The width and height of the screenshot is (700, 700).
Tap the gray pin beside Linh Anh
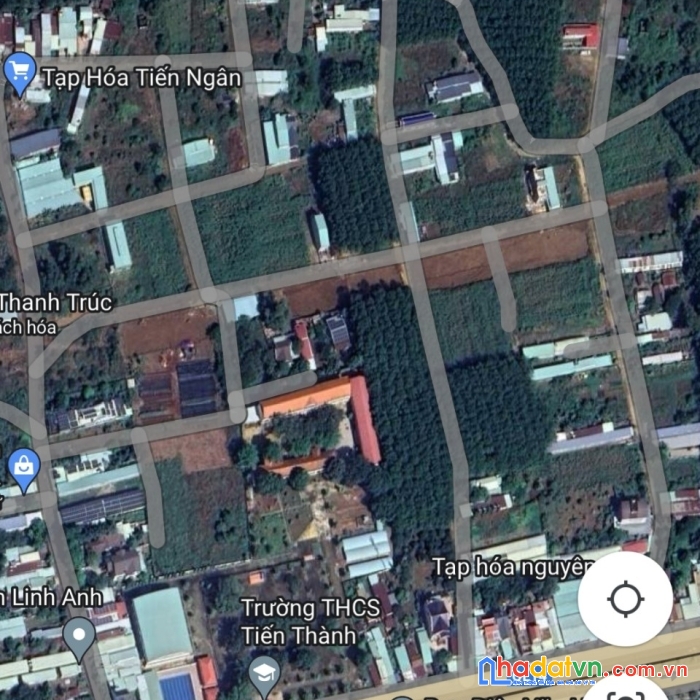coord(79,635)
